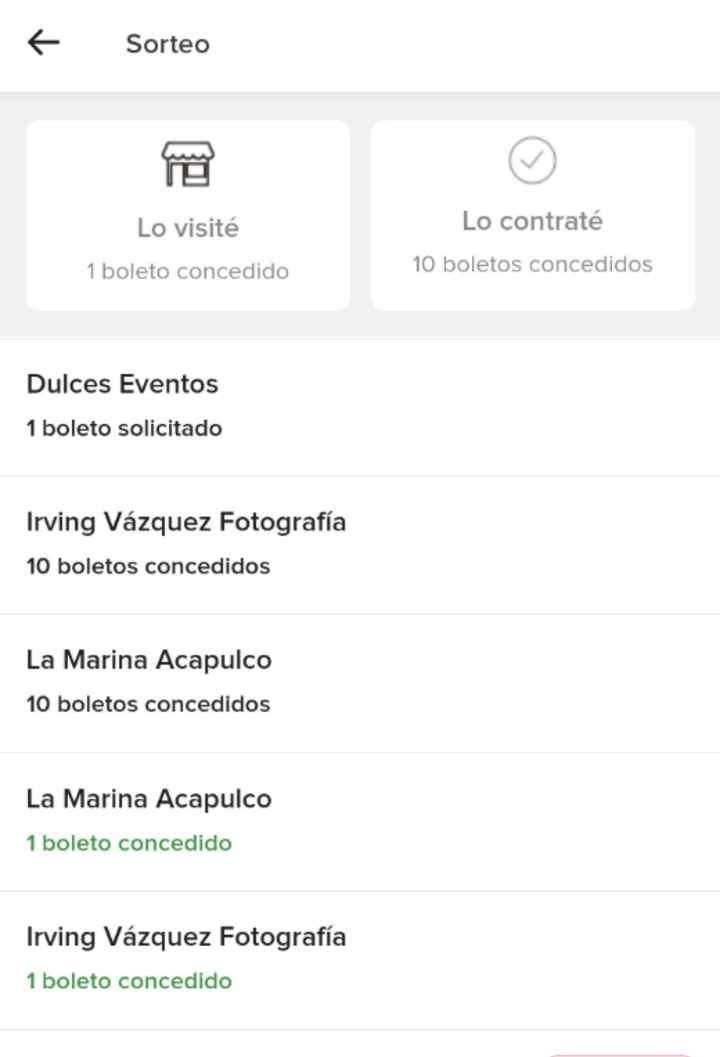Tap the green '1 boleto concedido' under La Marina Acapulco
This screenshot has width=720, height=1057.
[129, 843]
